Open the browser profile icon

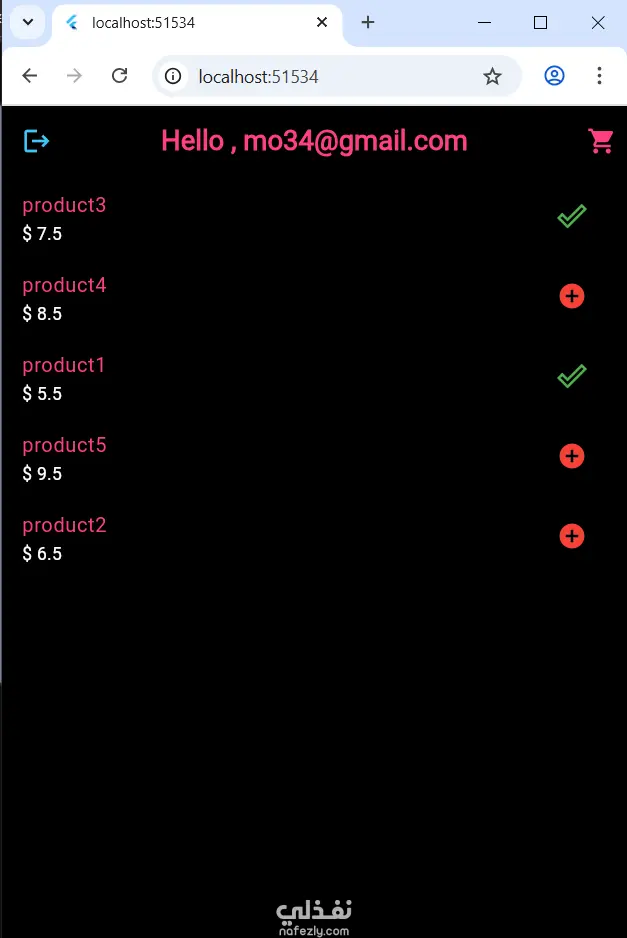tap(555, 76)
